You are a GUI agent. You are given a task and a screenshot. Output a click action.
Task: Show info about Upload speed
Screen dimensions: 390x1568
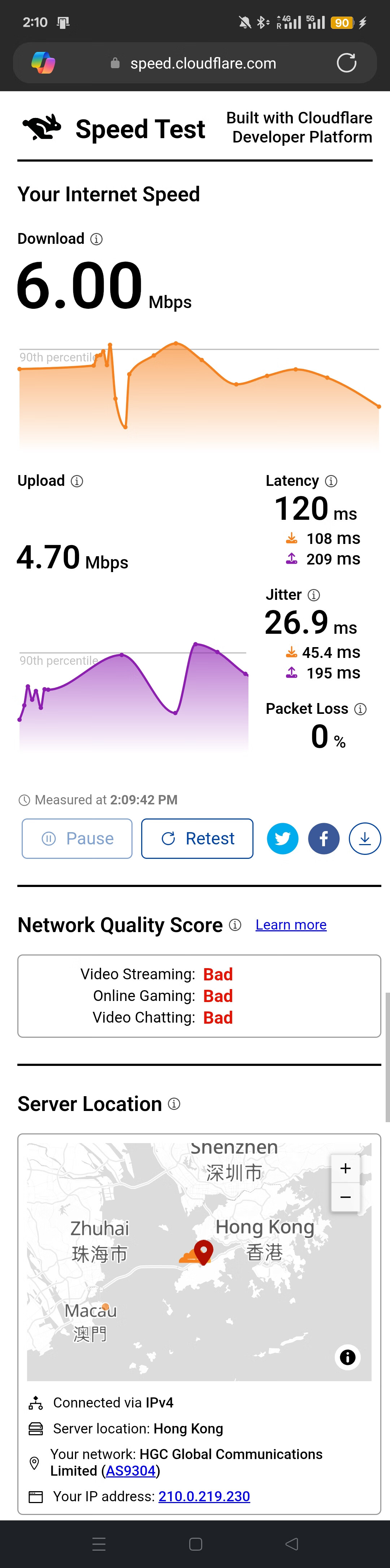[x=77, y=482]
